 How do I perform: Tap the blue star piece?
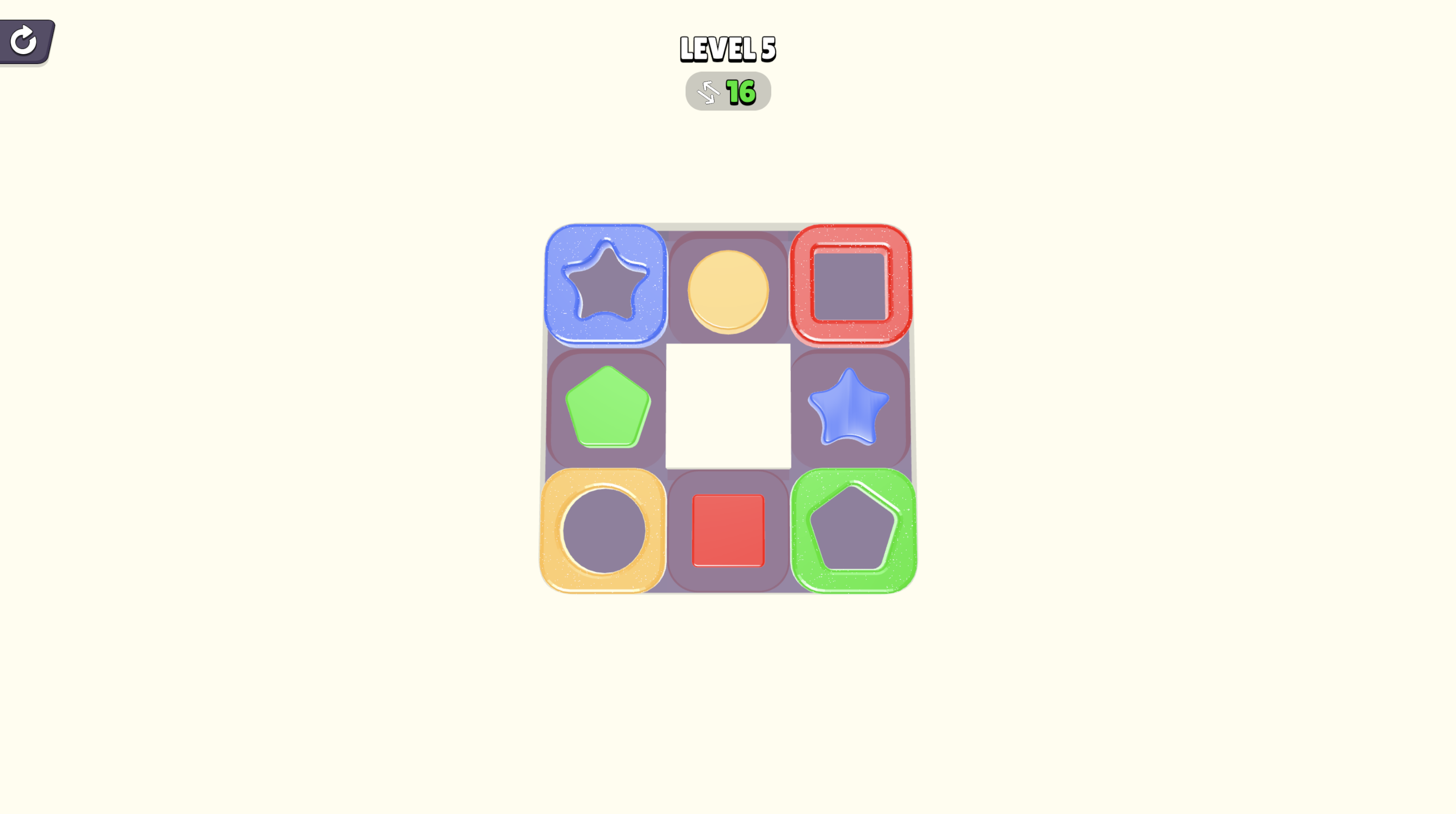pos(848,408)
